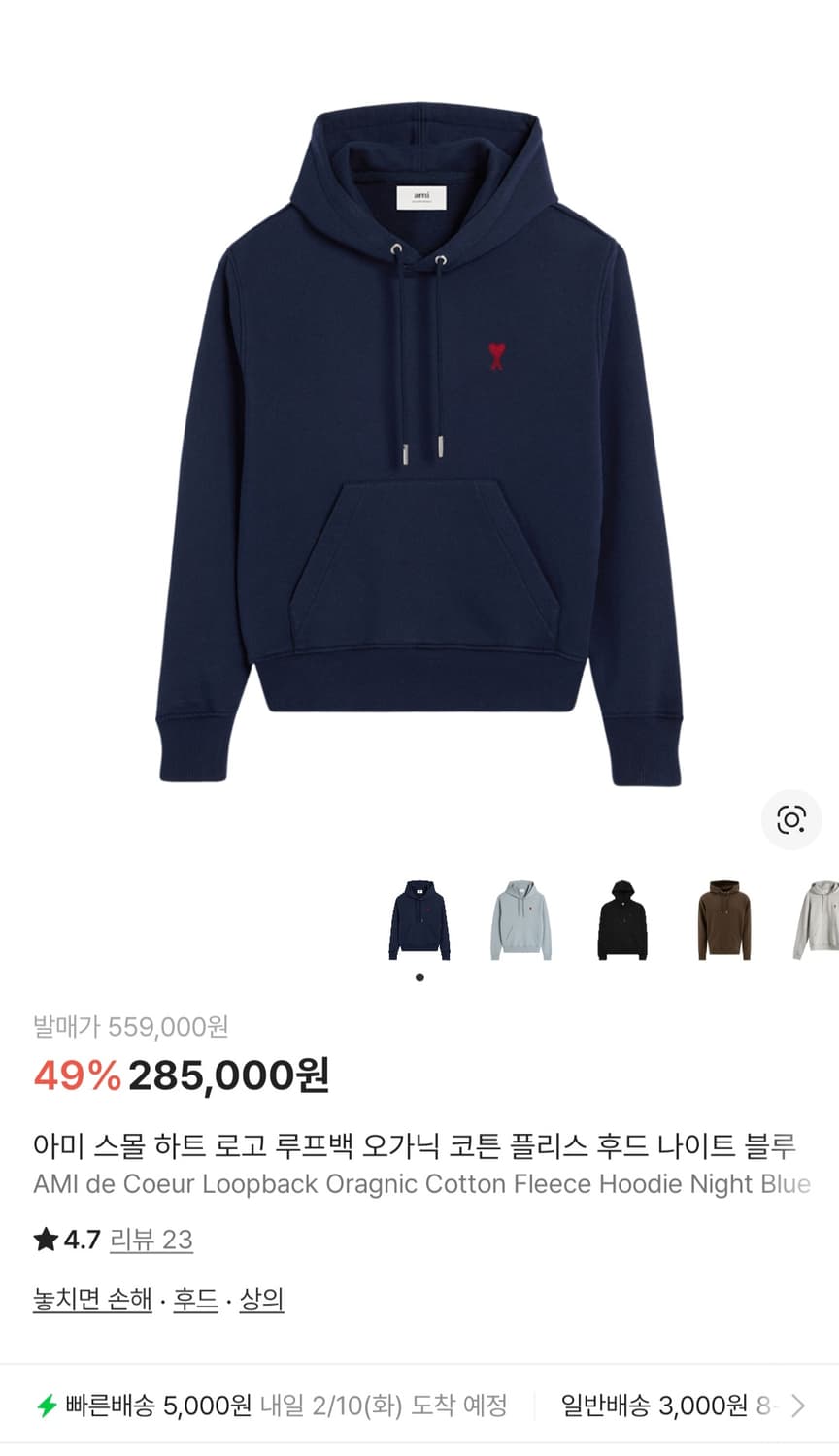Click the 4.7 rating score
Image resolution: width=839 pixels, height=1456 pixels.
click(x=83, y=1240)
